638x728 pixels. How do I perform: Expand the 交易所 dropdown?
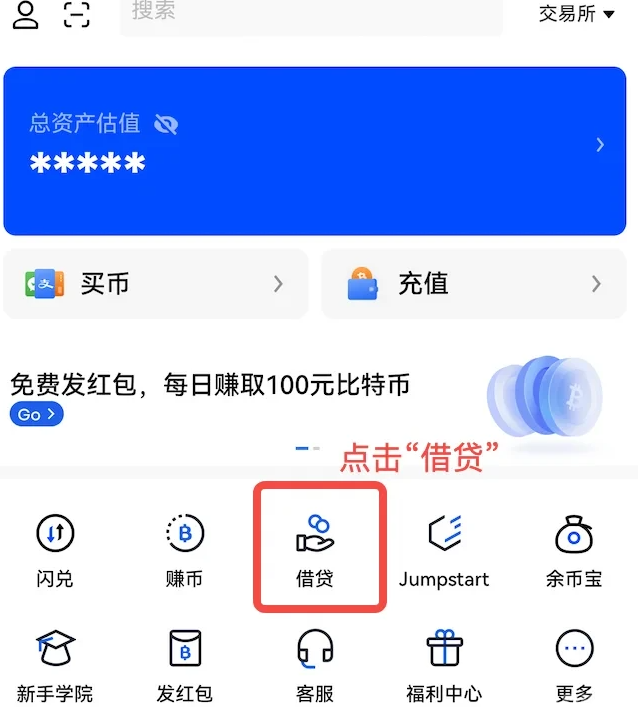[x=577, y=14]
